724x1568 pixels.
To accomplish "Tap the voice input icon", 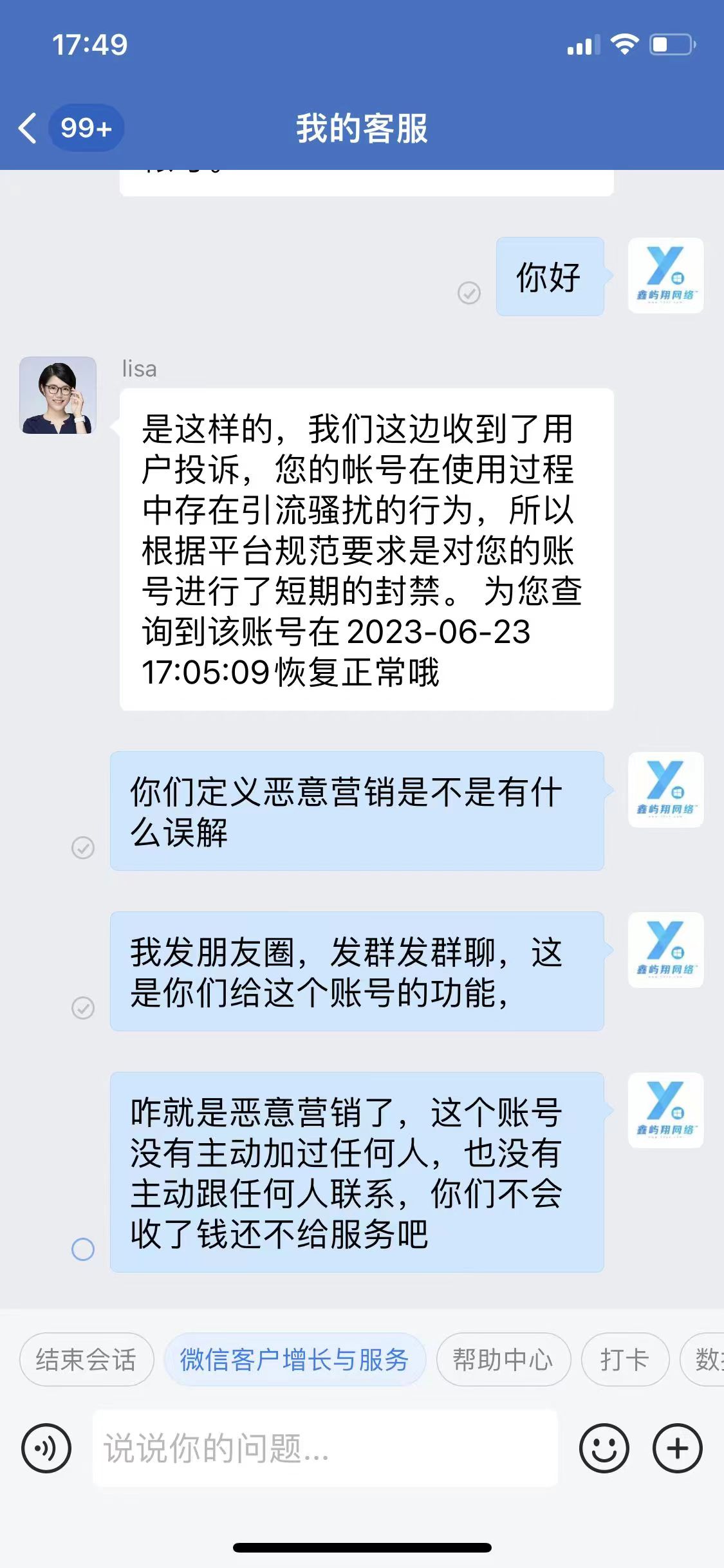I will 46,1448.
